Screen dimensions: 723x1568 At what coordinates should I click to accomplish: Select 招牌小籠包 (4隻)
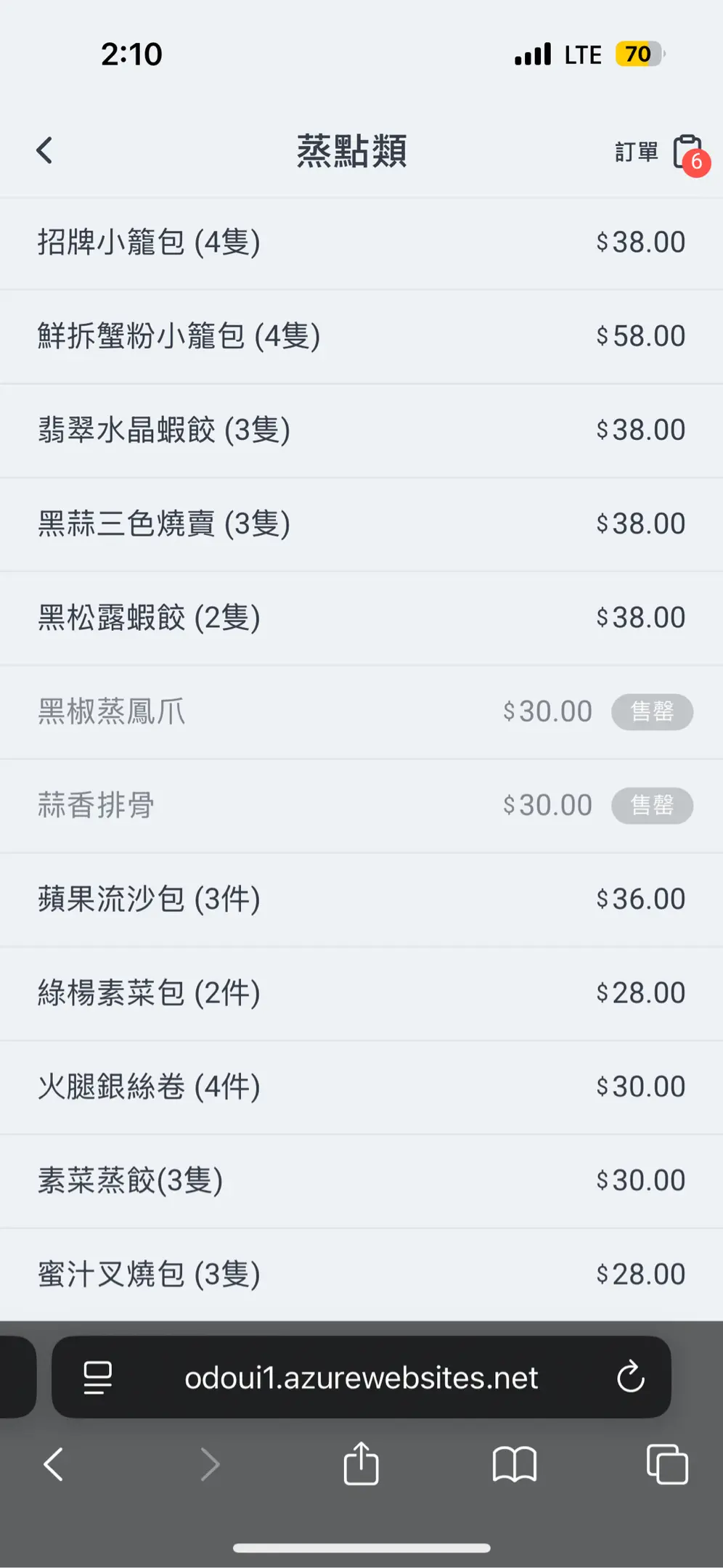361,242
